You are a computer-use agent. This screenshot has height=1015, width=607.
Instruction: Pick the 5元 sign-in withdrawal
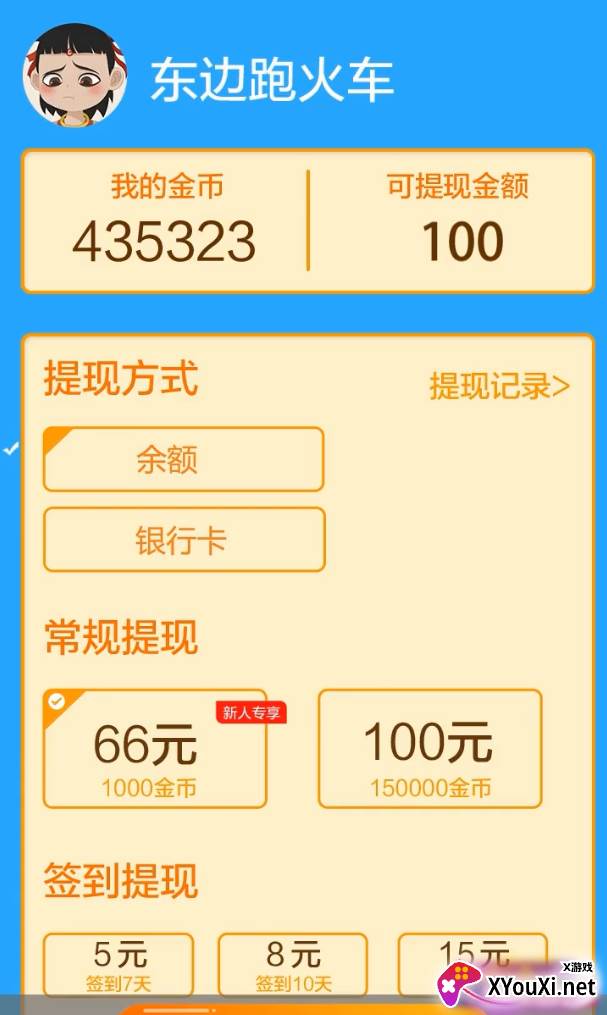pyautogui.click(x=118, y=965)
